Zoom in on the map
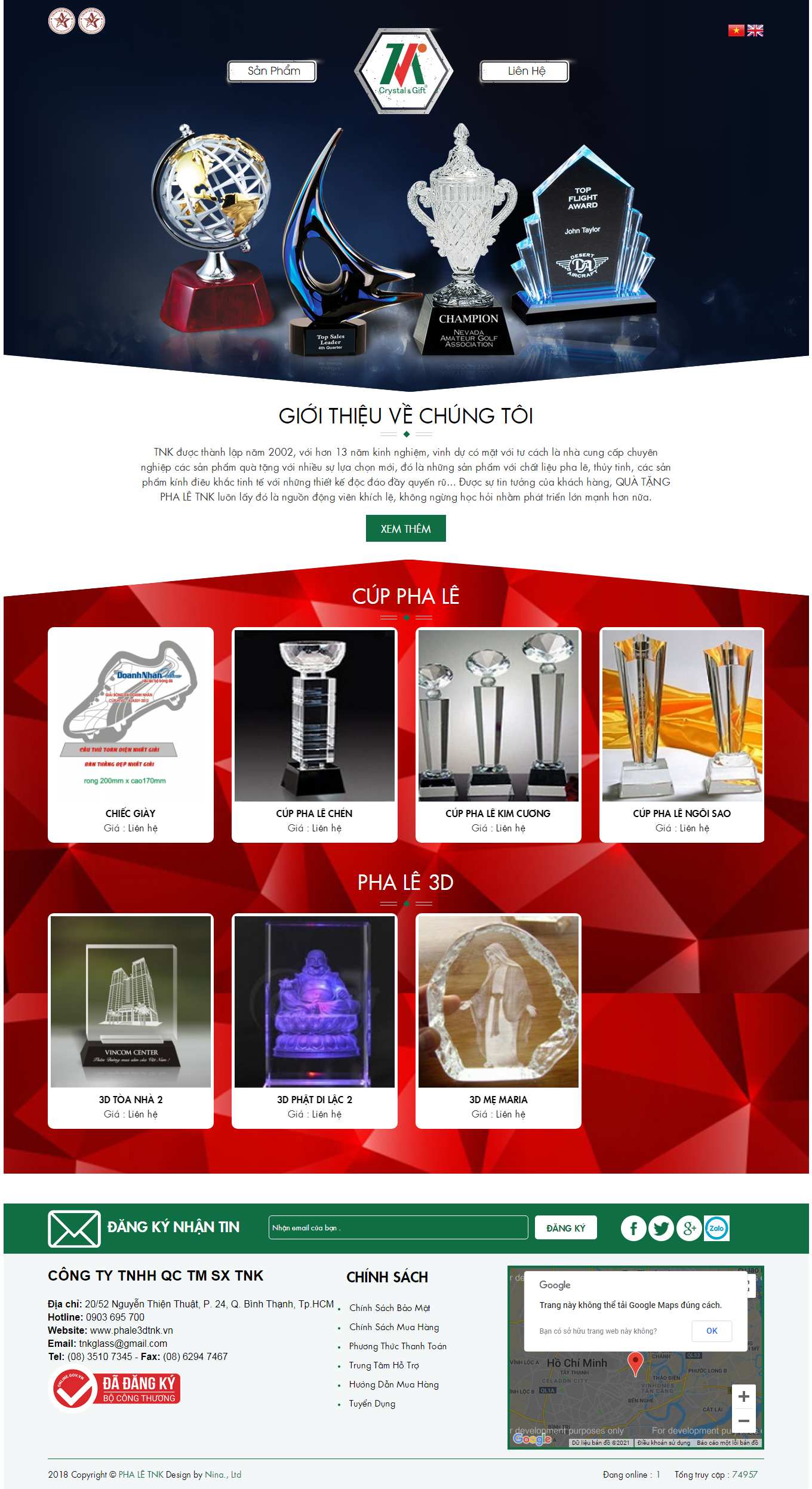Viewport: 812px width, 1489px height. tap(743, 1396)
